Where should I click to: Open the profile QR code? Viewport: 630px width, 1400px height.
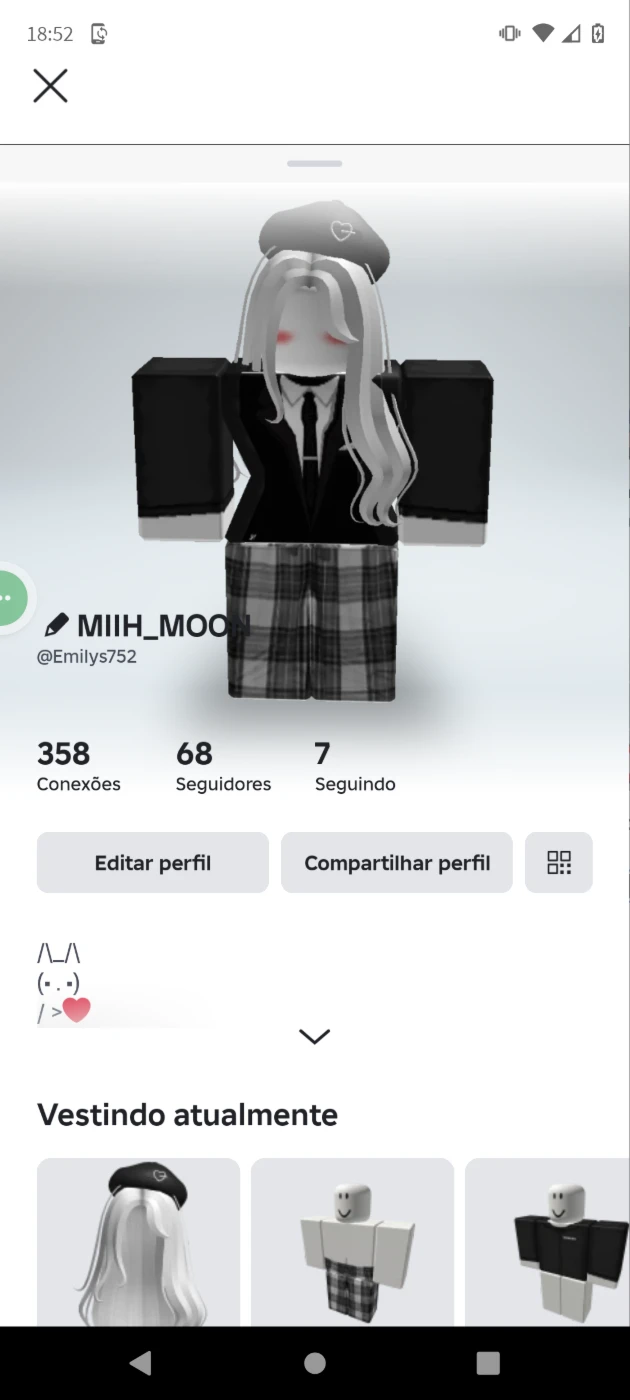[559, 862]
